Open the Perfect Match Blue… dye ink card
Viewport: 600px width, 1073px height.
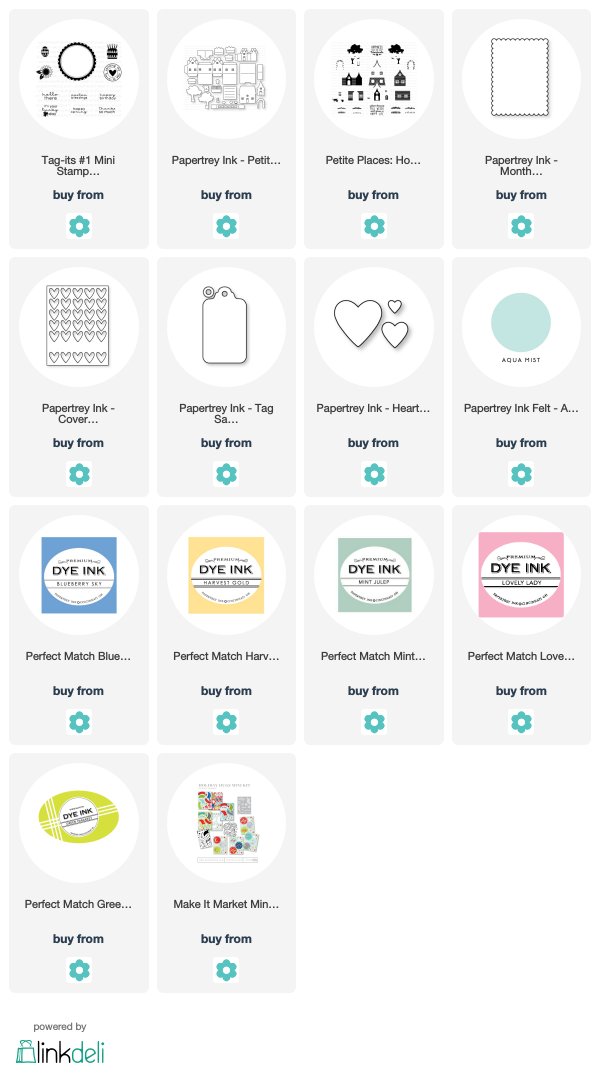(x=79, y=625)
